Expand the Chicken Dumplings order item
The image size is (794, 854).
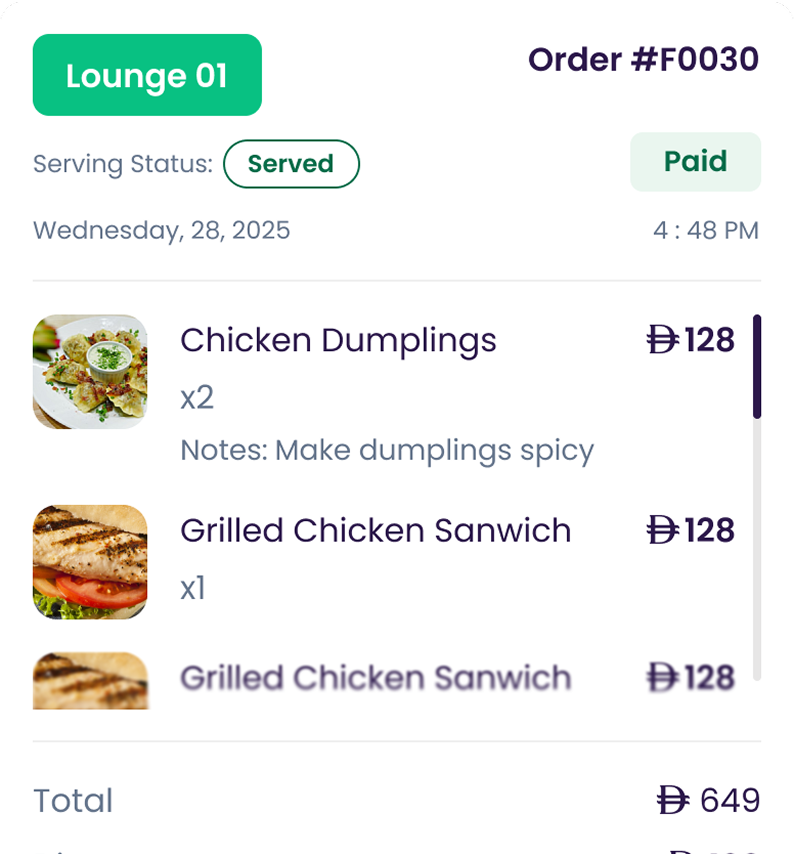tap(338, 340)
